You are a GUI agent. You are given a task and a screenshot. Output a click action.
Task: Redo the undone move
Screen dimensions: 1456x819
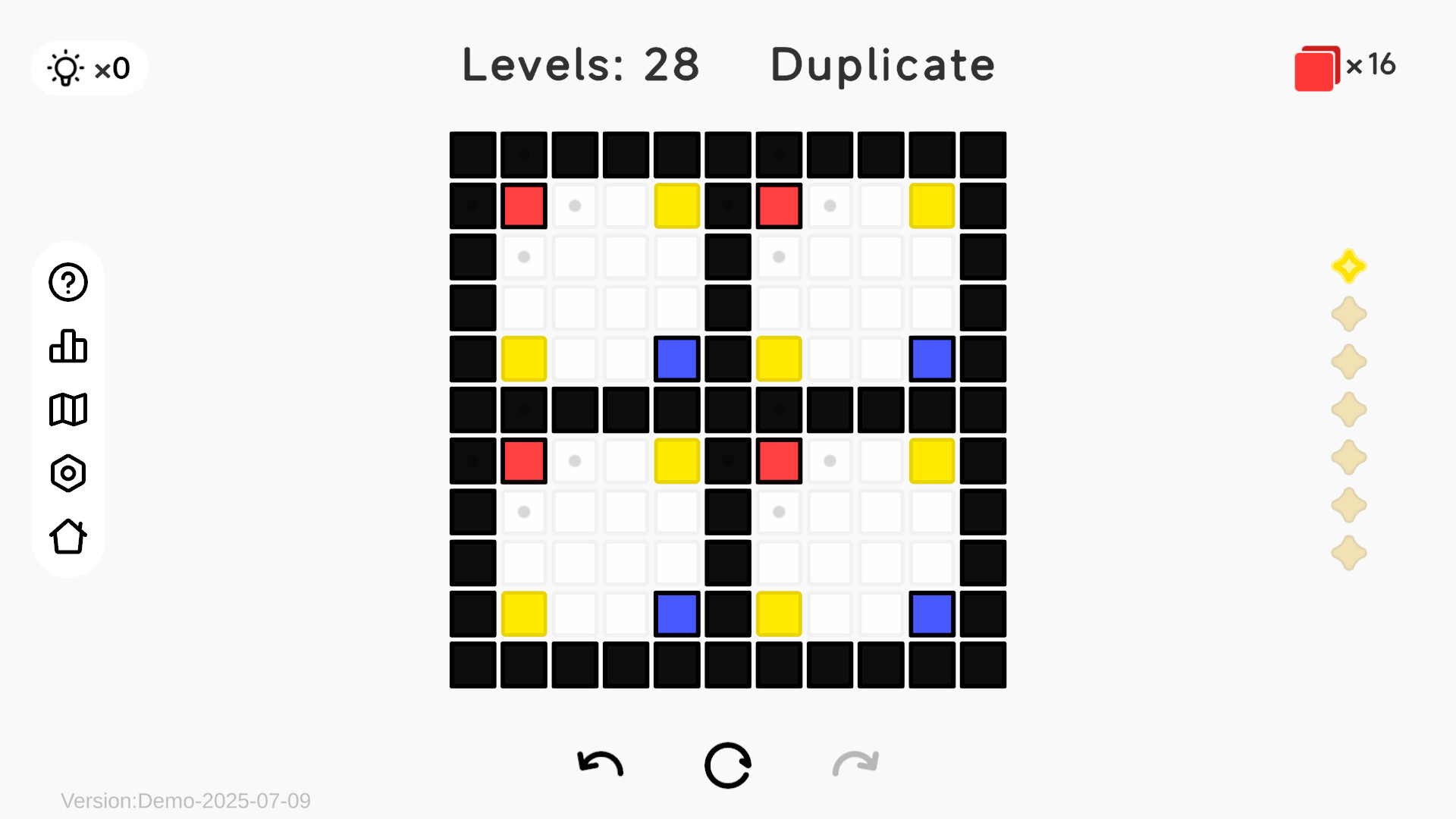(x=855, y=764)
